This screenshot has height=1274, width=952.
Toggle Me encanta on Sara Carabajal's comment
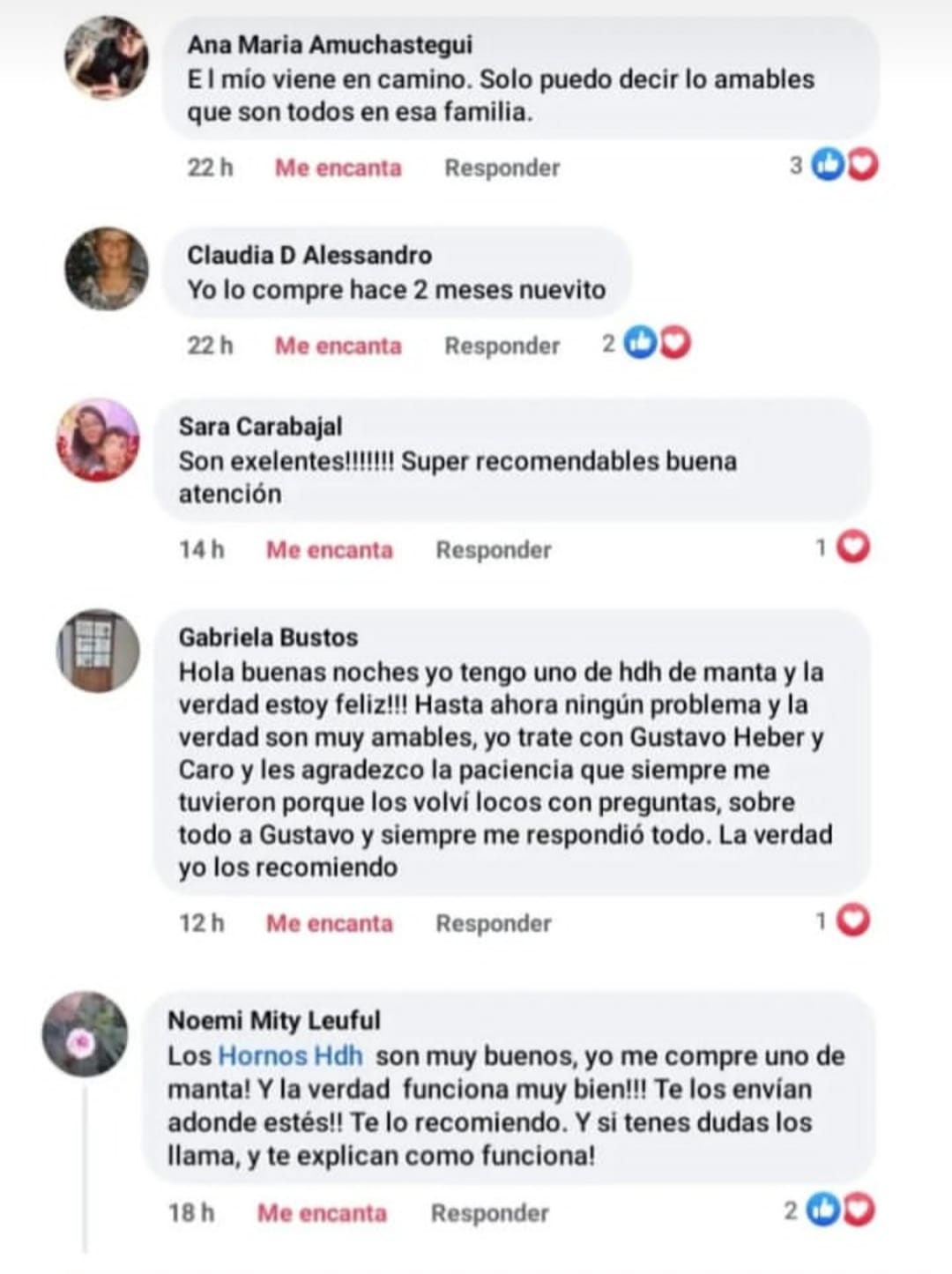[329, 549]
